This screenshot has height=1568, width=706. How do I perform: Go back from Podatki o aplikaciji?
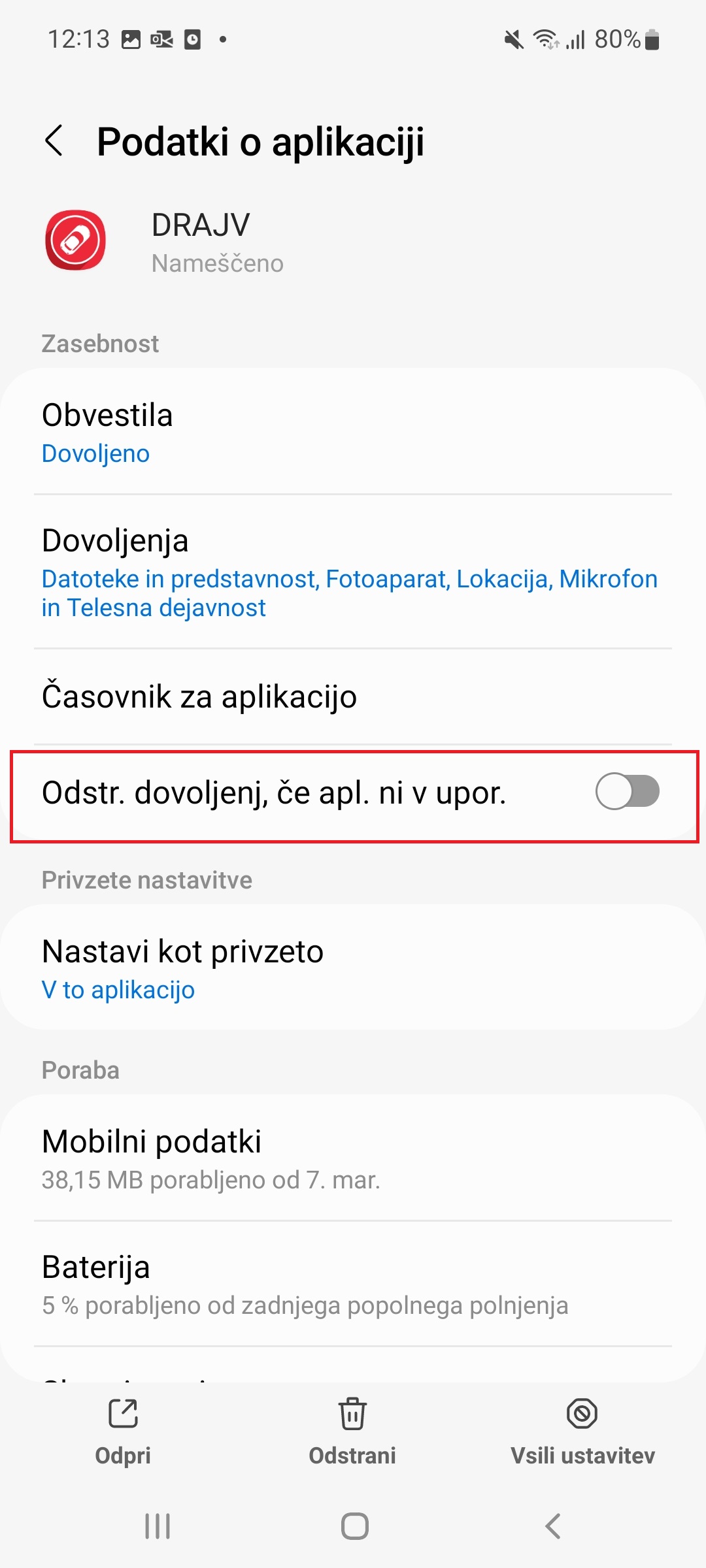click(x=54, y=141)
